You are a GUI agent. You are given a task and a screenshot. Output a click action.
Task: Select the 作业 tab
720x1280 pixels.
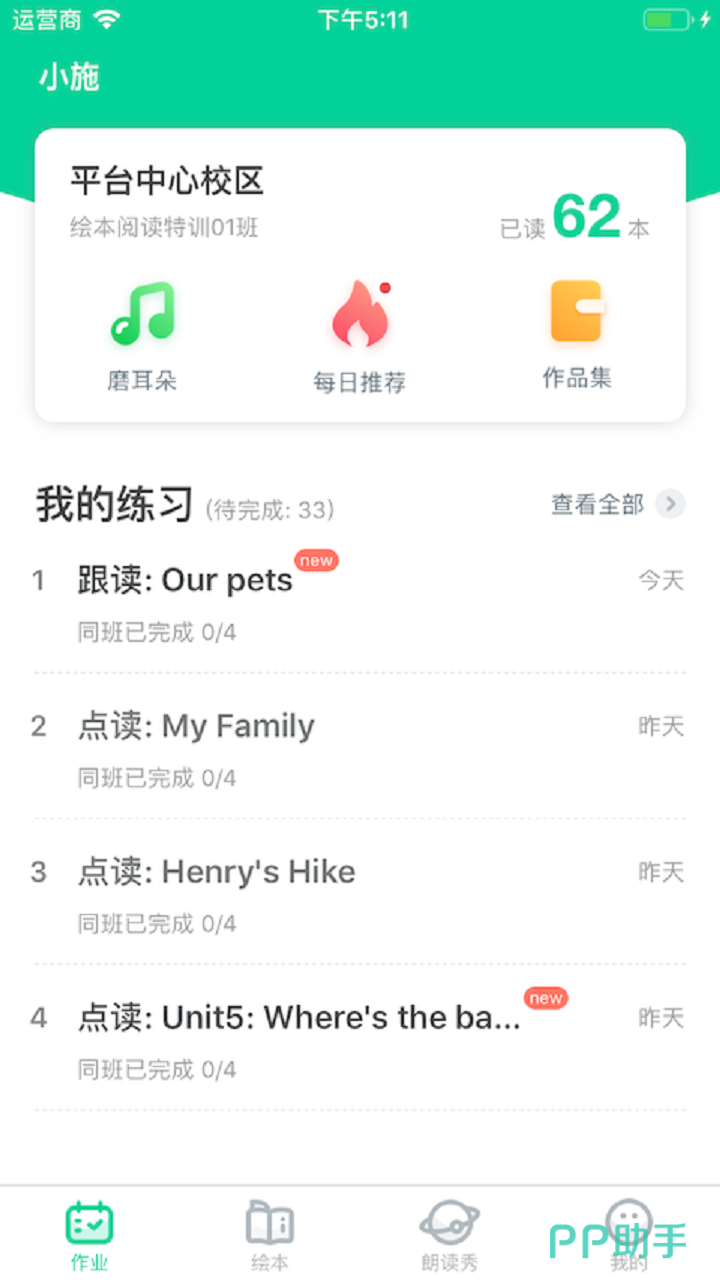(x=89, y=1235)
